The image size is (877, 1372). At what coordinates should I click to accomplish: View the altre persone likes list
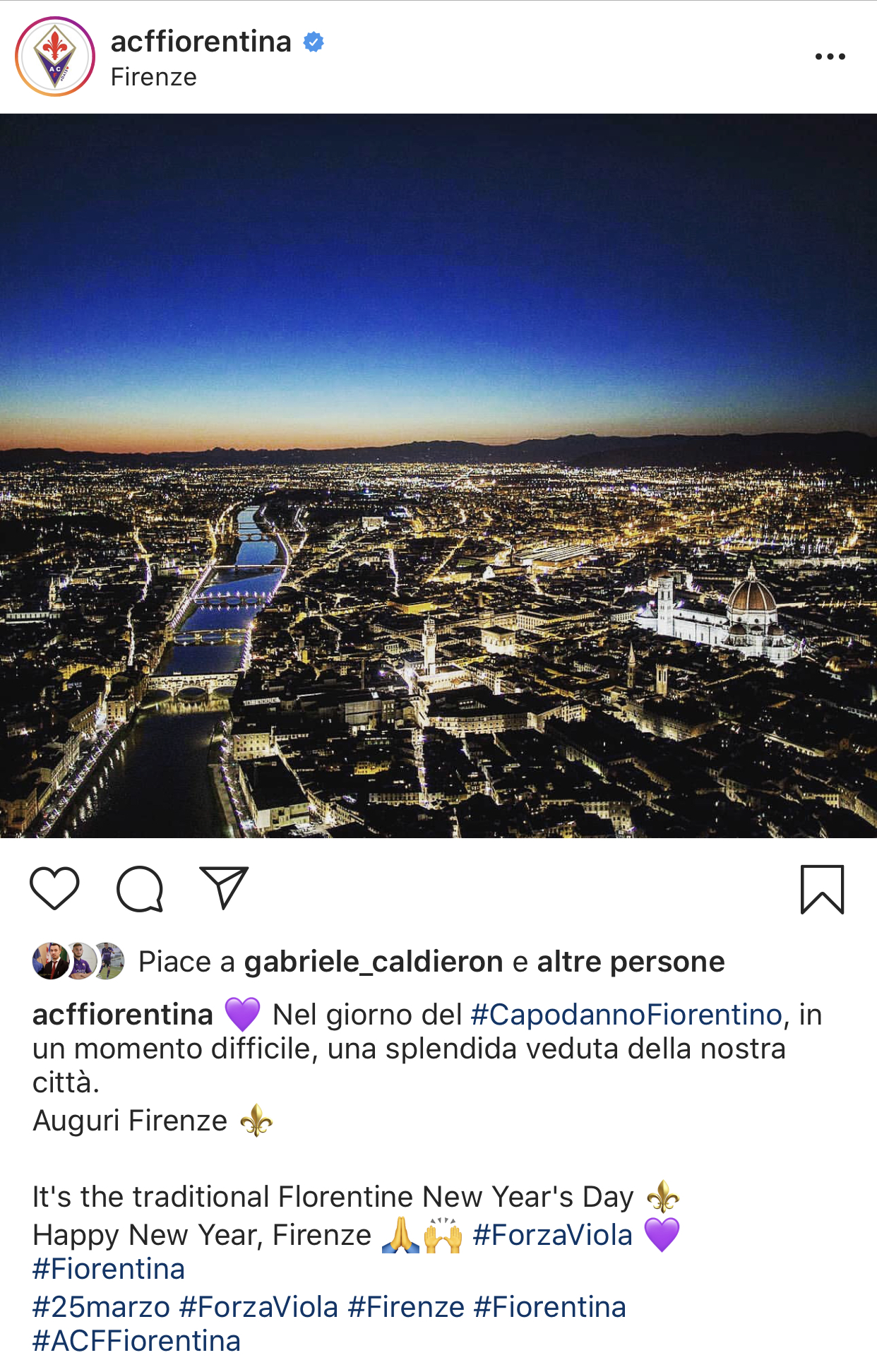[x=631, y=962]
